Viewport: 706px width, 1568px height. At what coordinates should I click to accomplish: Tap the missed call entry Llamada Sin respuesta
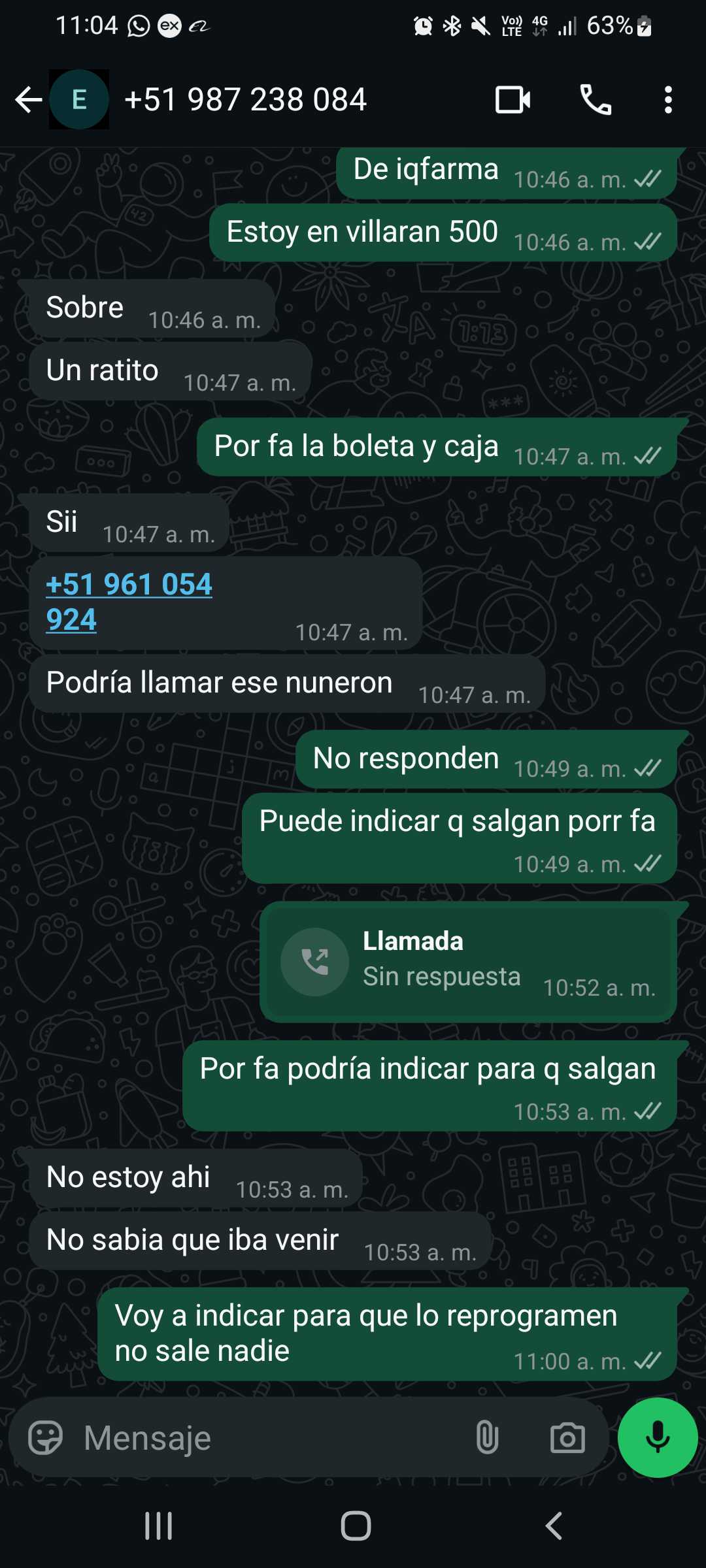click(x=467, y=961)
